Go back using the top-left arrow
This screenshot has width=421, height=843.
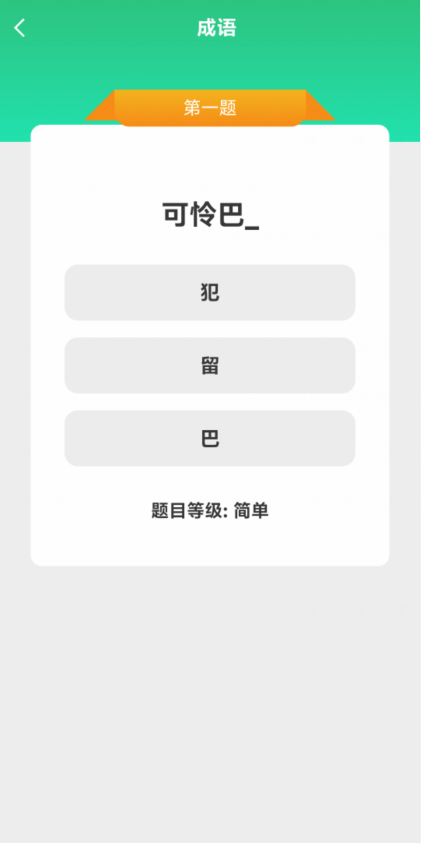[x=20, y=28]
